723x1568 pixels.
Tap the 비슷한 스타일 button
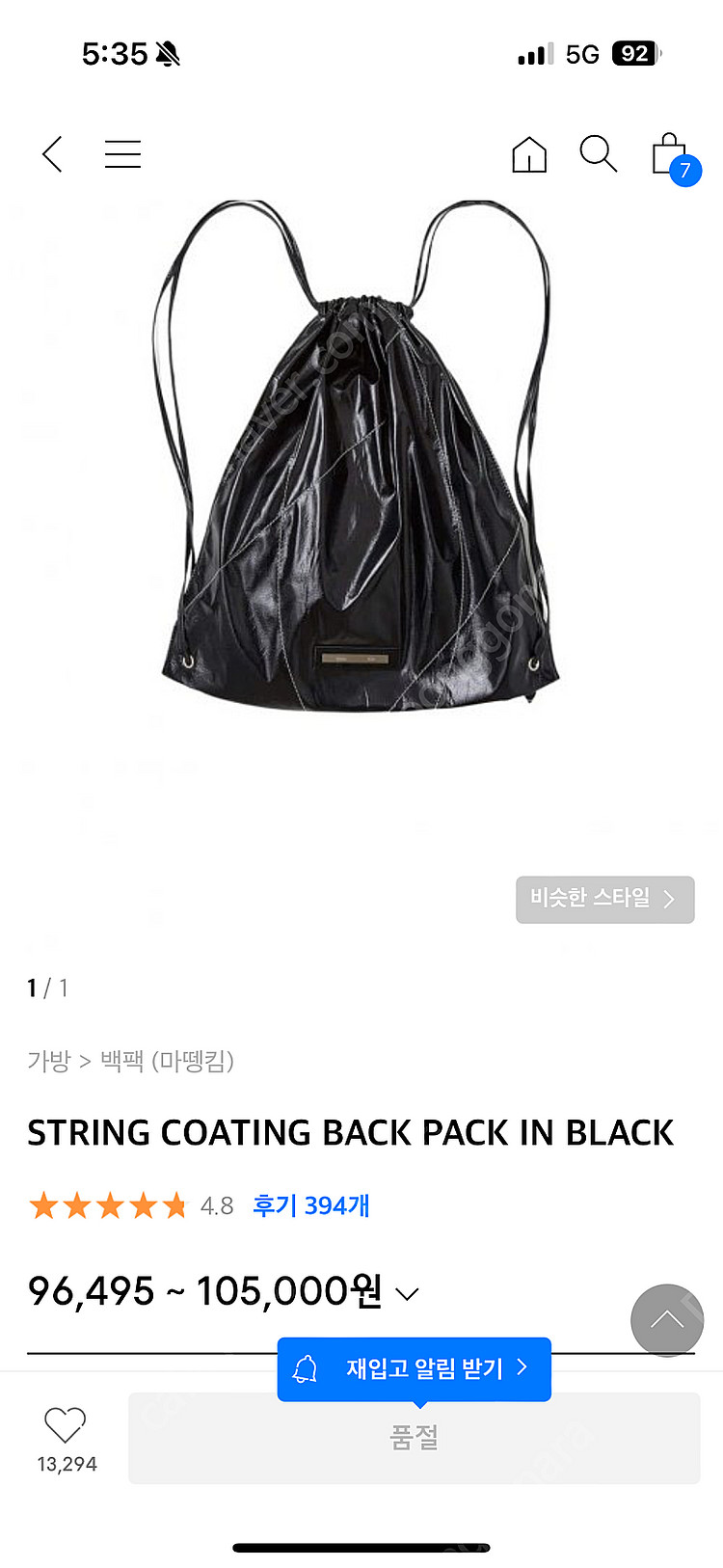click(604, 899)
